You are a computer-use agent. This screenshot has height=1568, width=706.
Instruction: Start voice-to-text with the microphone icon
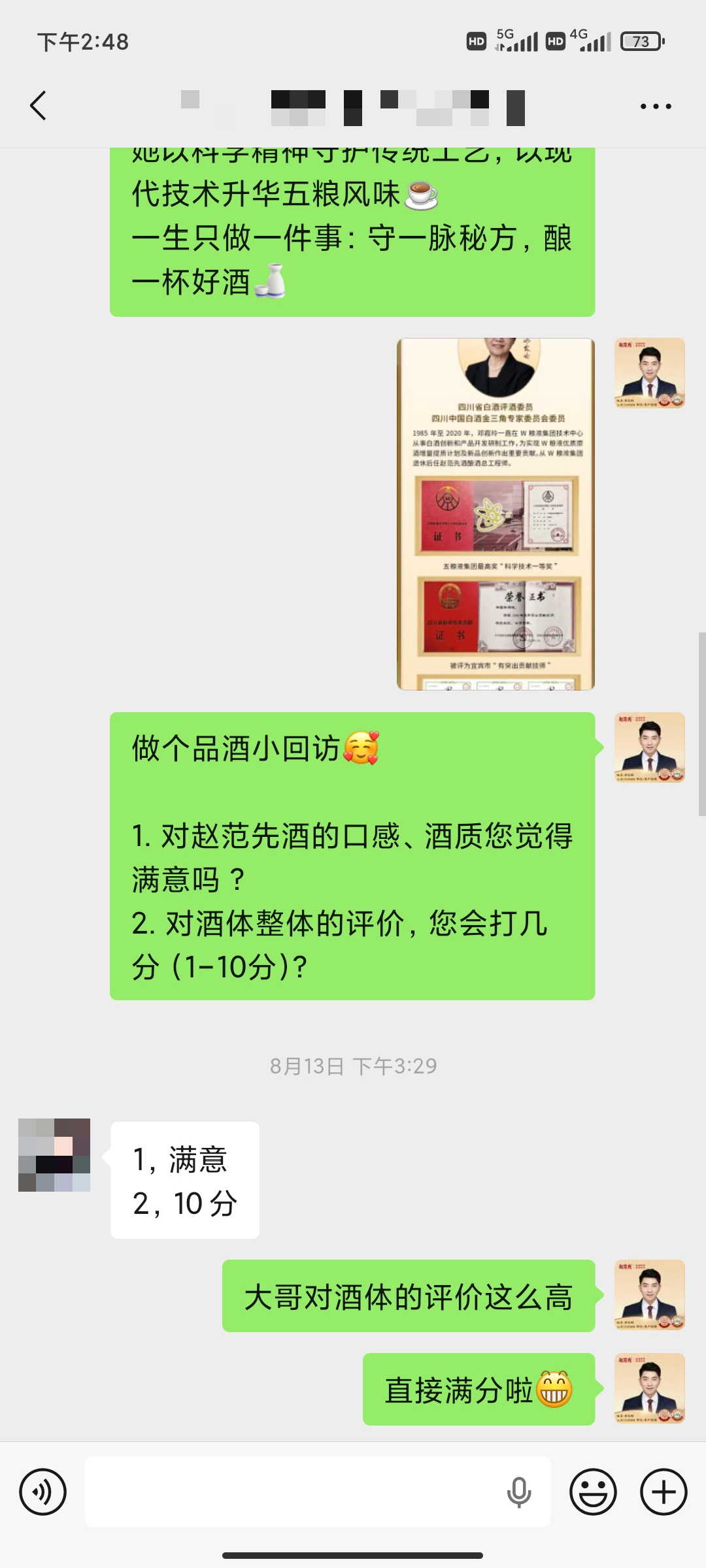click(x=519, y=1492)
